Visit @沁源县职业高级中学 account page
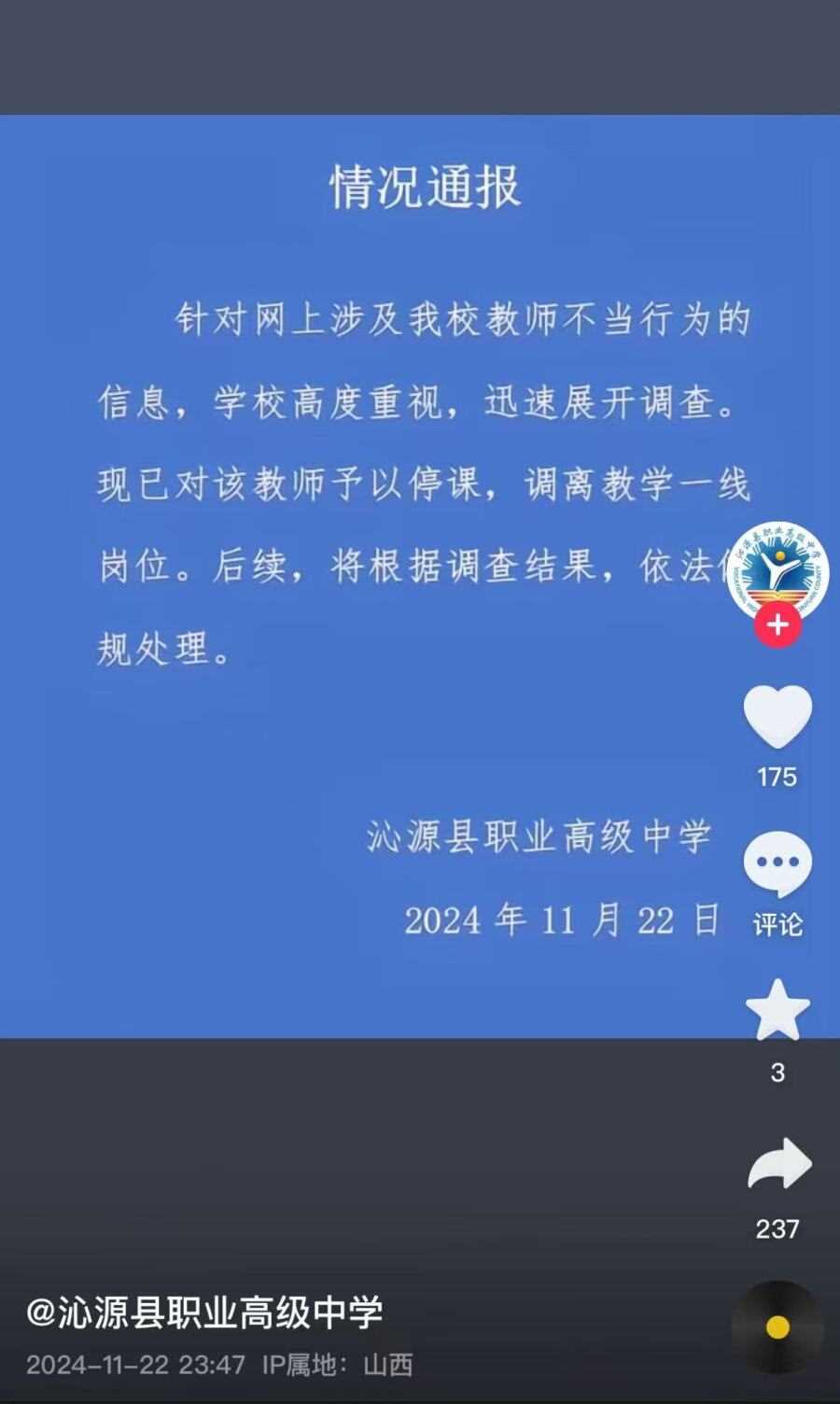Viewport: 840px width, 1404px height. (x=205, y=1312)
